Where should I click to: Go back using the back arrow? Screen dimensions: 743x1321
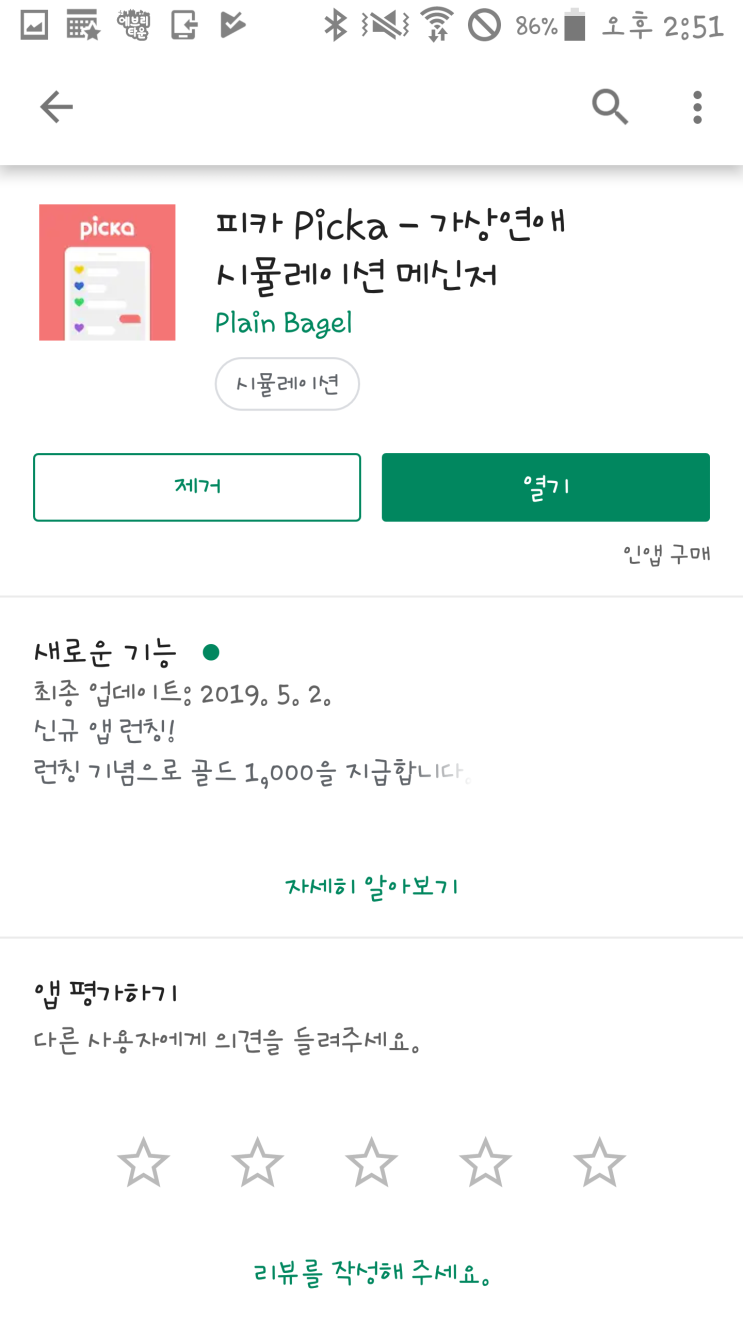click(x=56, y=107)
